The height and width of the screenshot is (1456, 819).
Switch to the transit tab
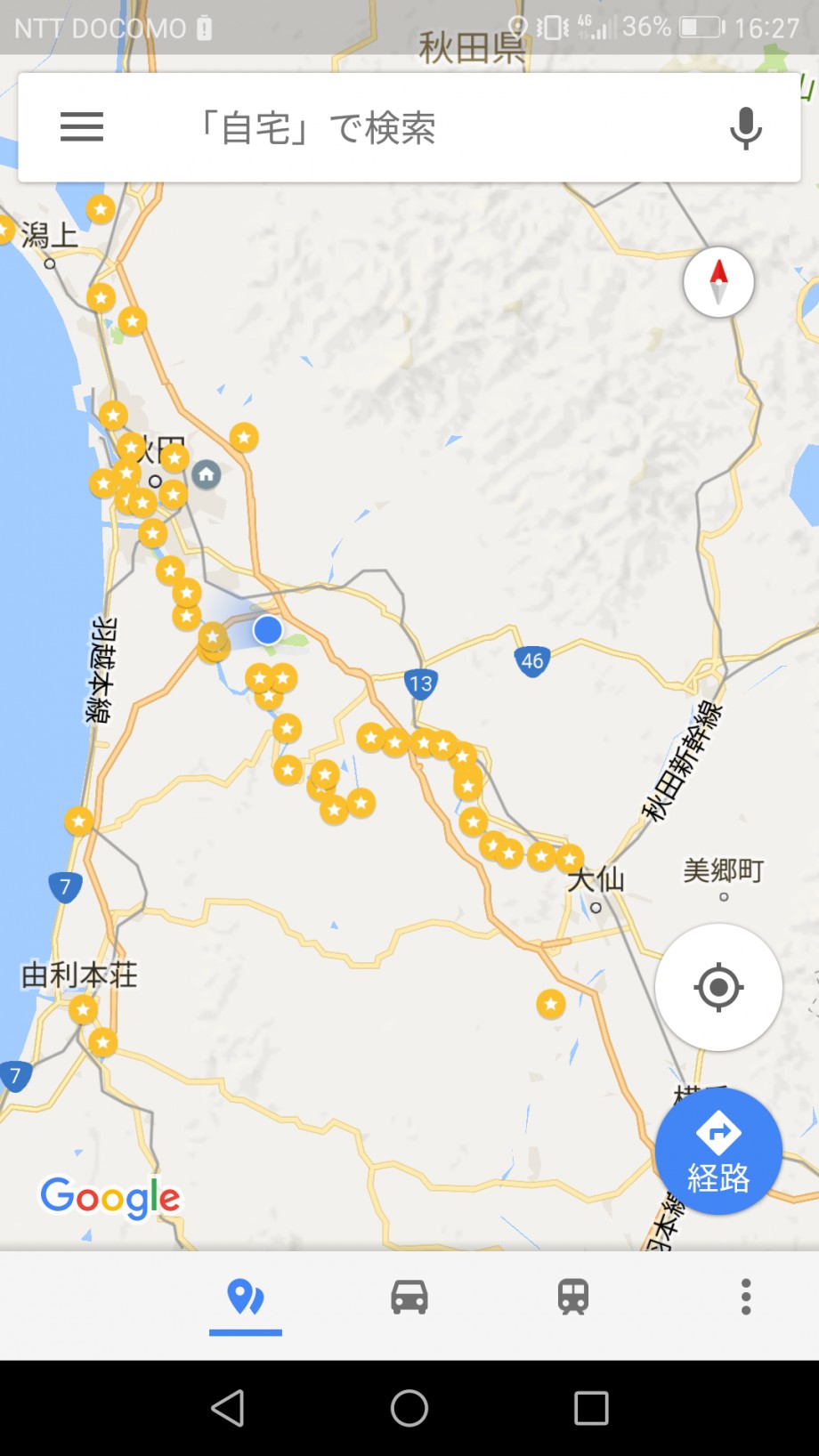click(573, 1298)
